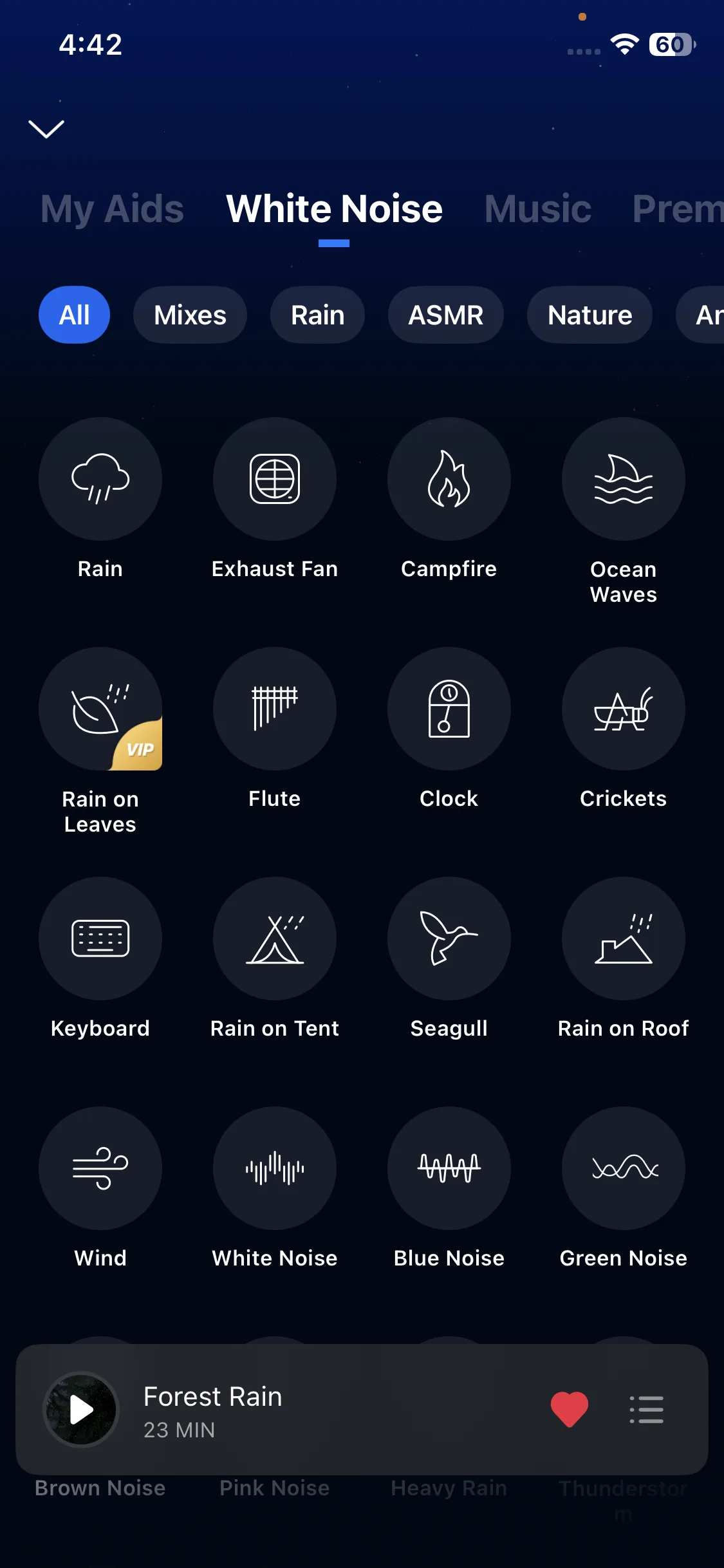The width and height of the screenshot is (724, 1568).
Task: Play the Seagull sound
Action: point(449,938)
